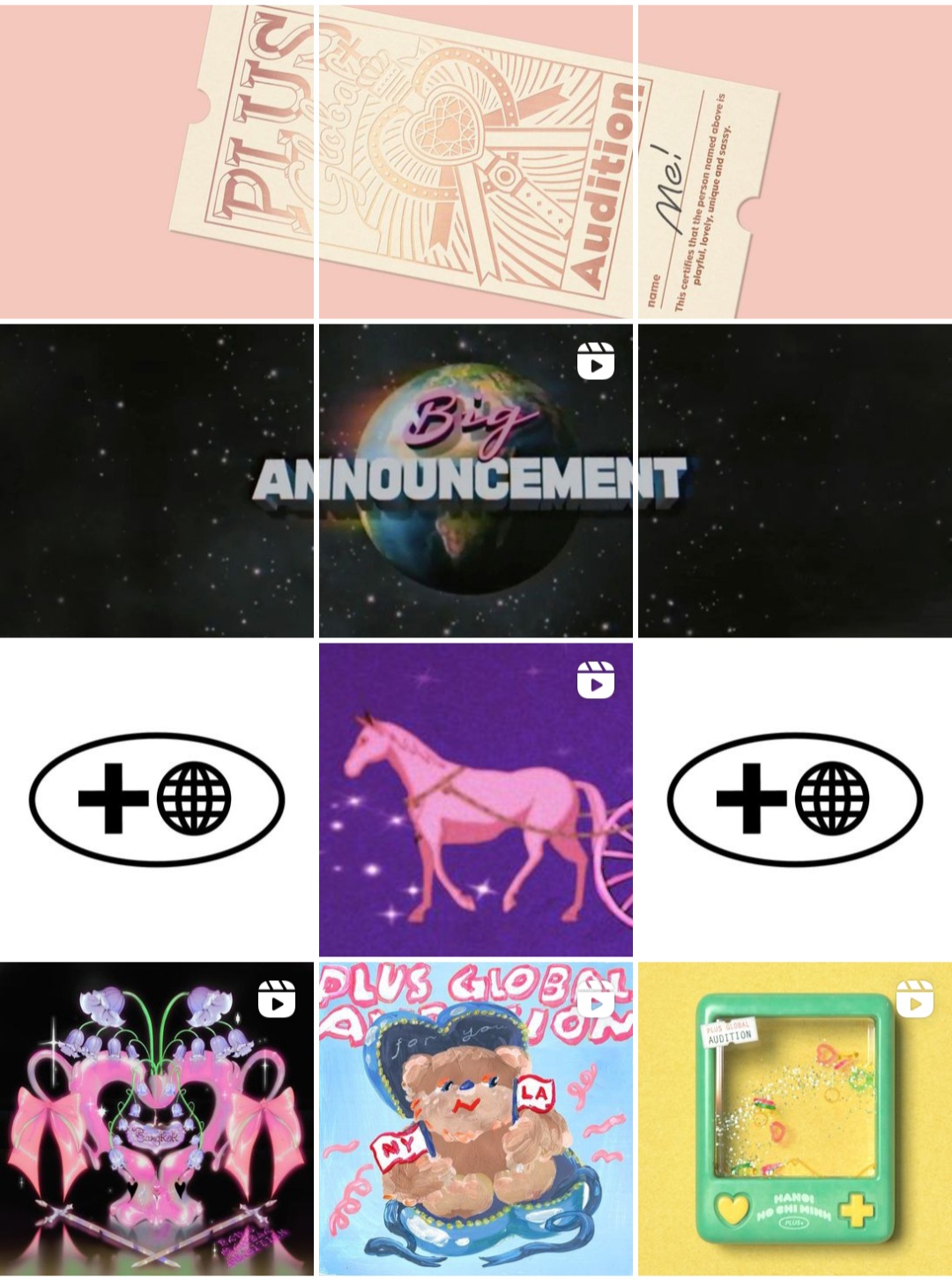Play the pink horse and carriage reel

pos(475,800)
